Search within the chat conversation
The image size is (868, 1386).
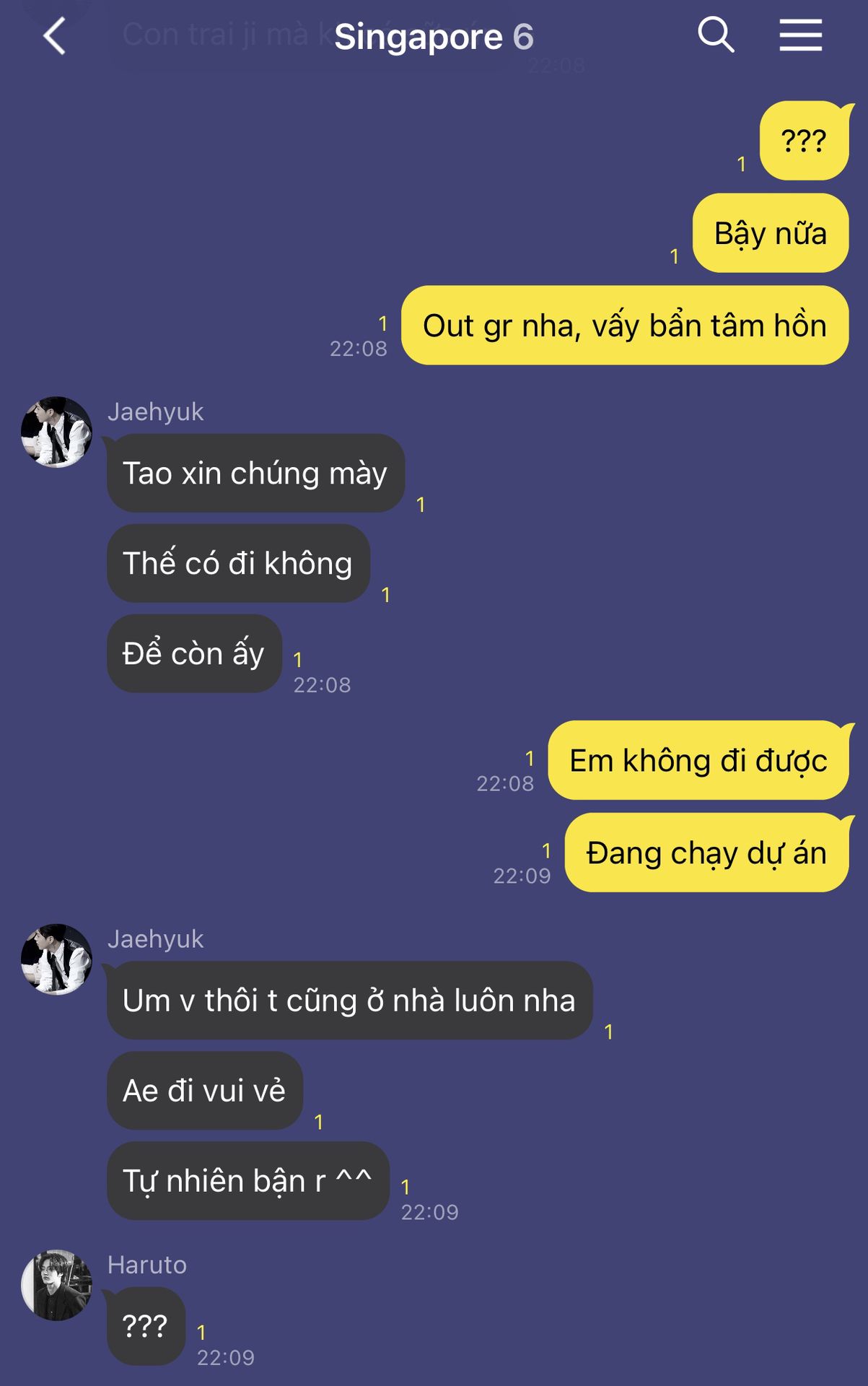715,35
